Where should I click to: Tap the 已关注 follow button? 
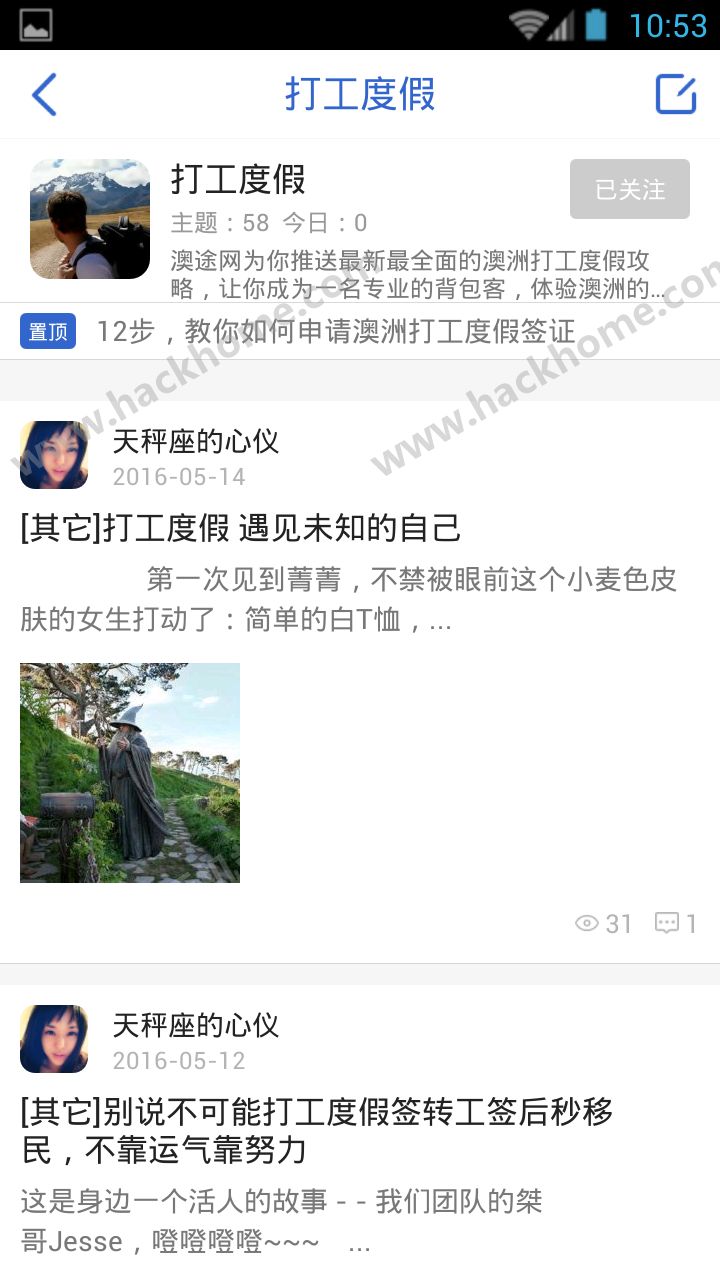[x=629, y=189]
